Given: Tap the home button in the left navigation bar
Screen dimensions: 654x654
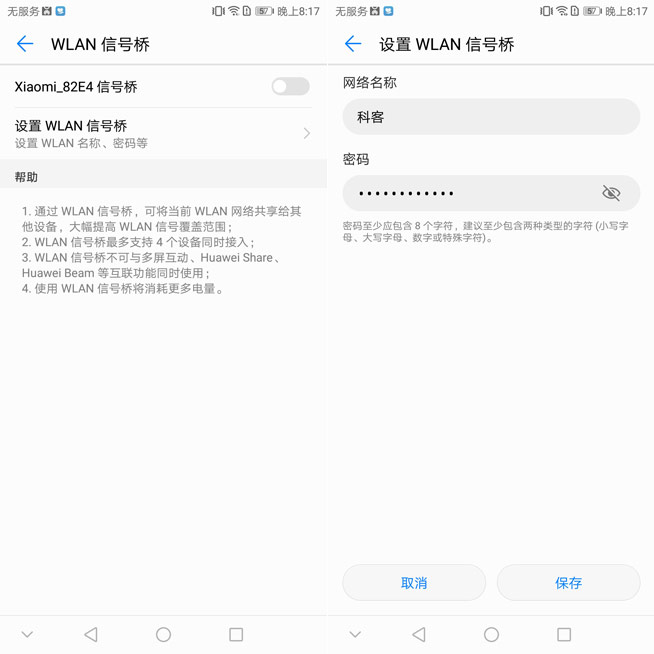Looking at the screenshot, I should tap(163, 634).
